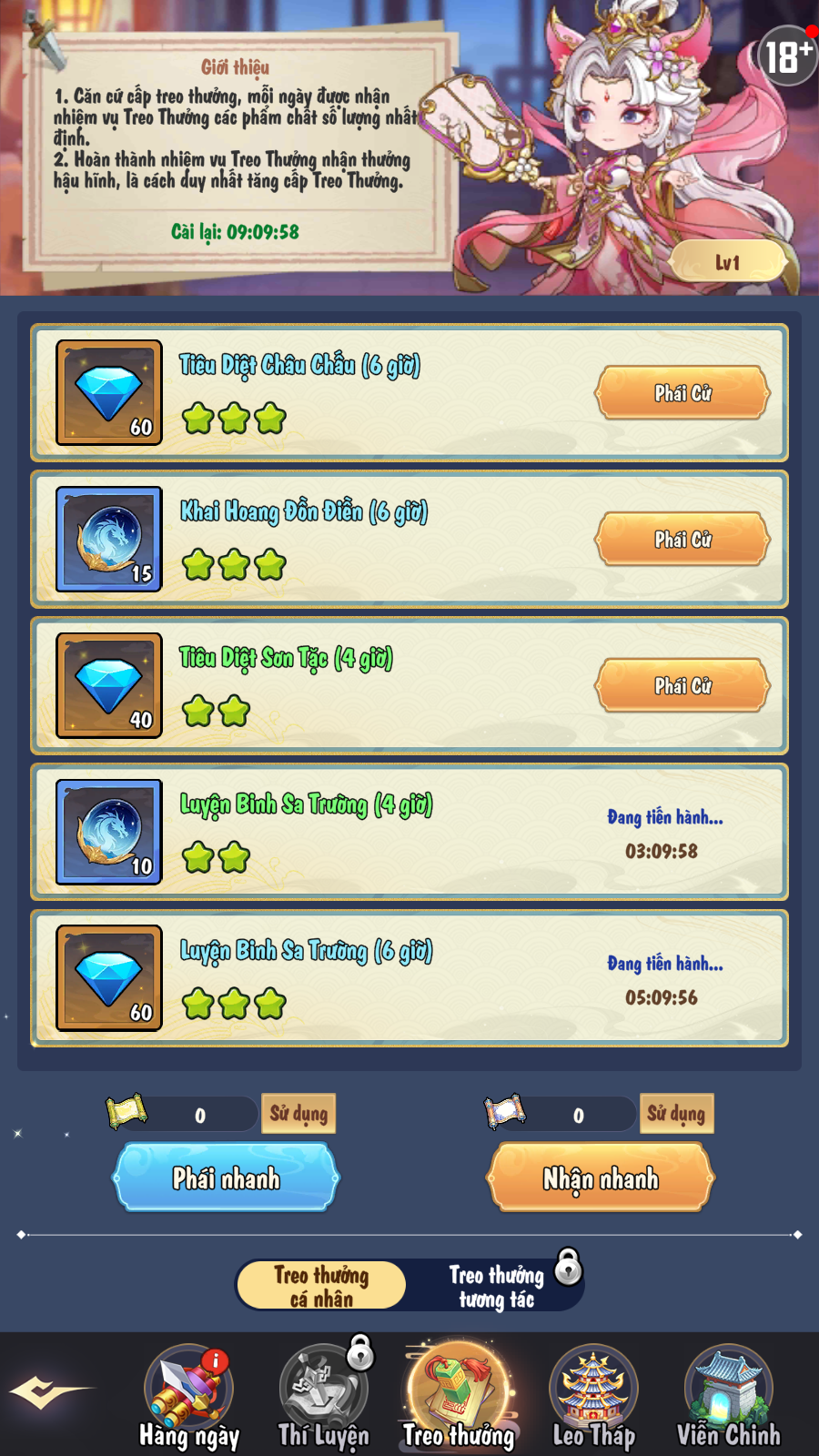This screenshot has width=819, height=1456.
Task: Switch to Treo thưởng cá nhân tab
Action: [321, 1286]
